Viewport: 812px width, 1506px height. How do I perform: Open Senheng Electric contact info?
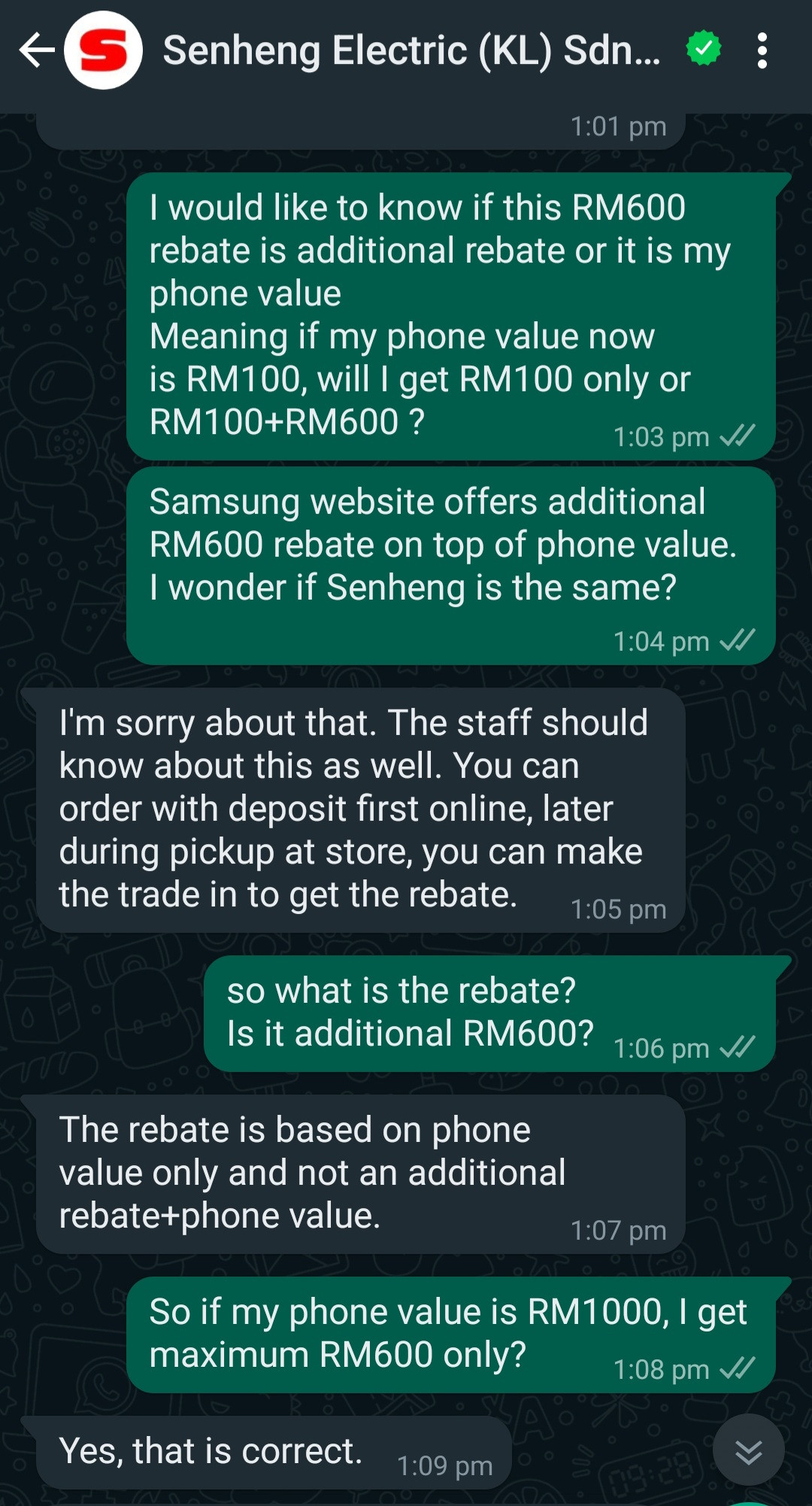point(411,50)
